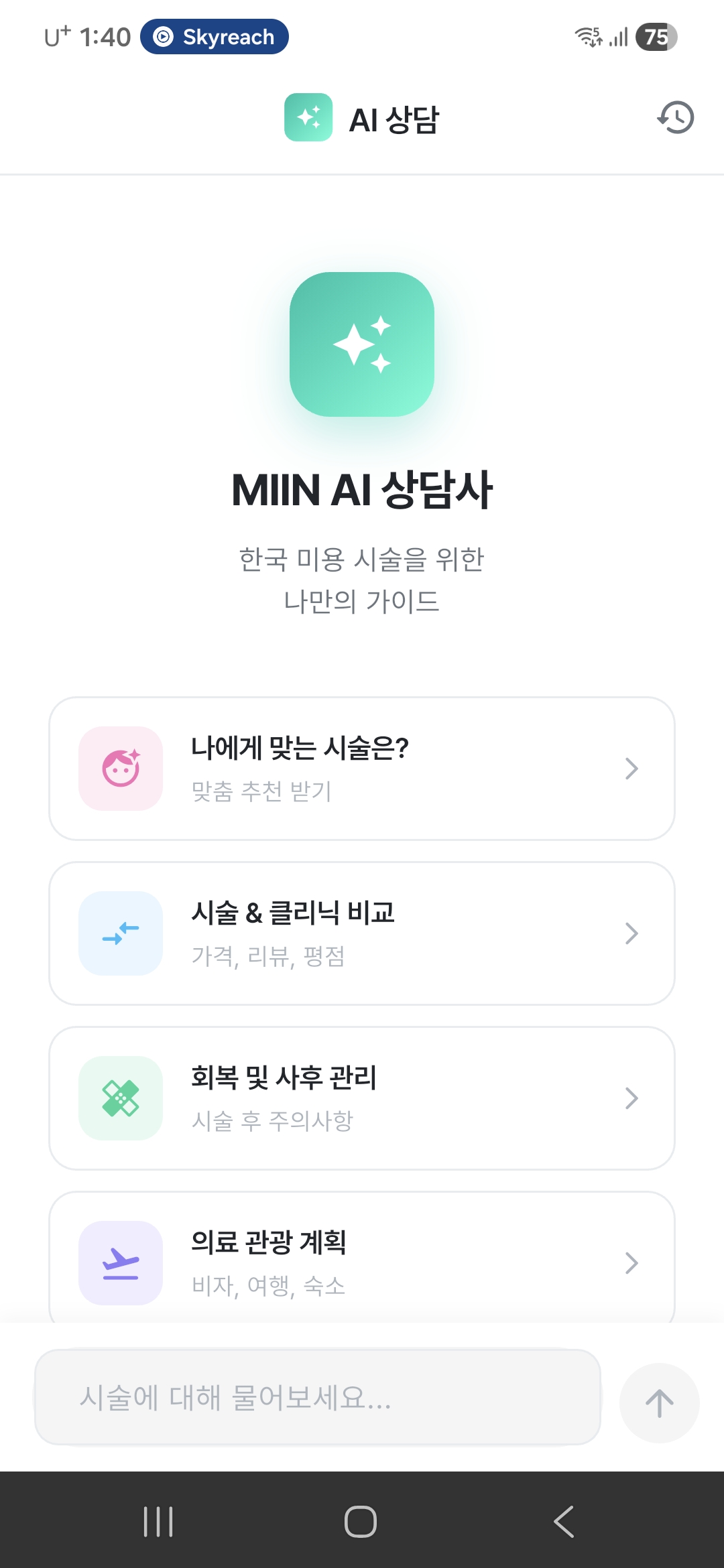Tap the blue comparison arrows icon
The height and width of the screenshot is (1568, 724).
[x=121, y=933]
